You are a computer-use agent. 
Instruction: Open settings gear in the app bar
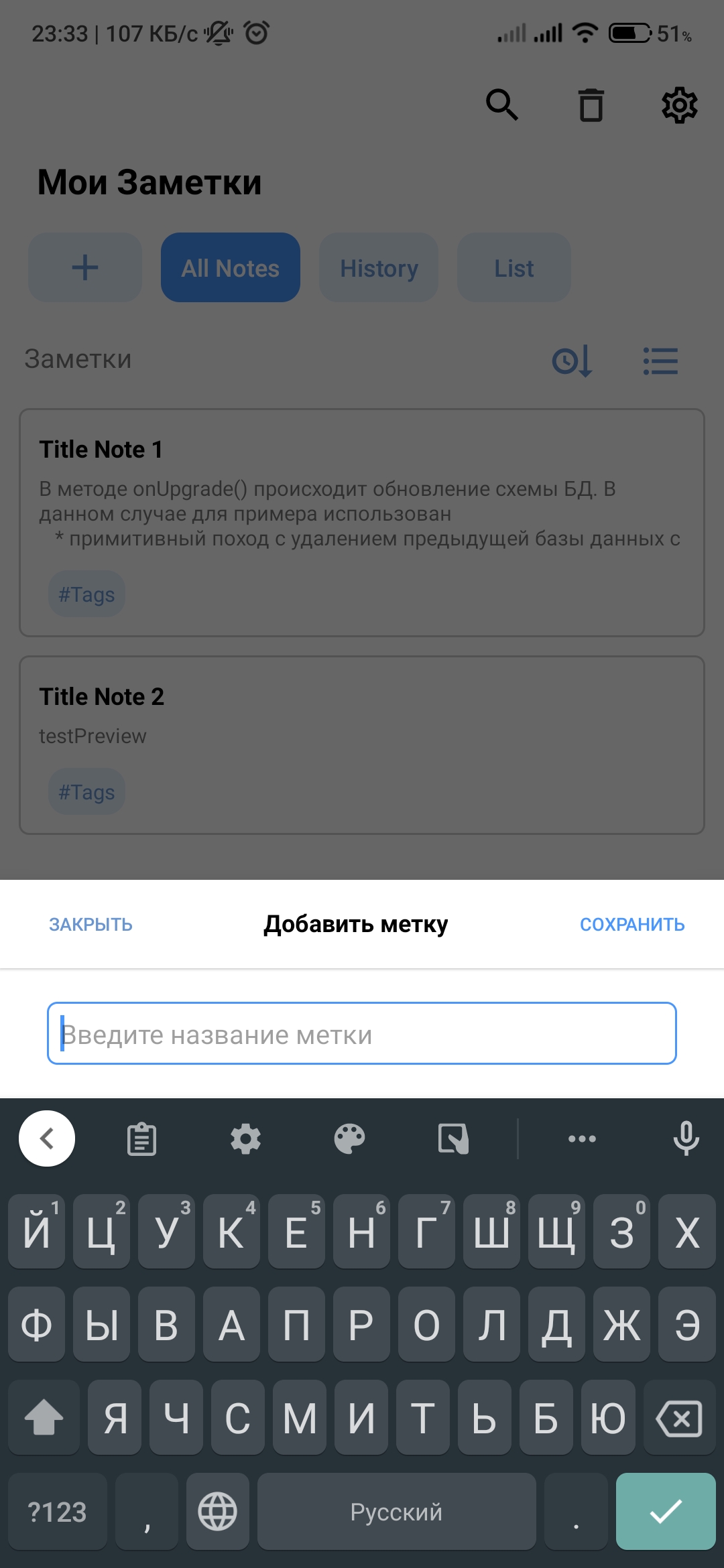679,105
